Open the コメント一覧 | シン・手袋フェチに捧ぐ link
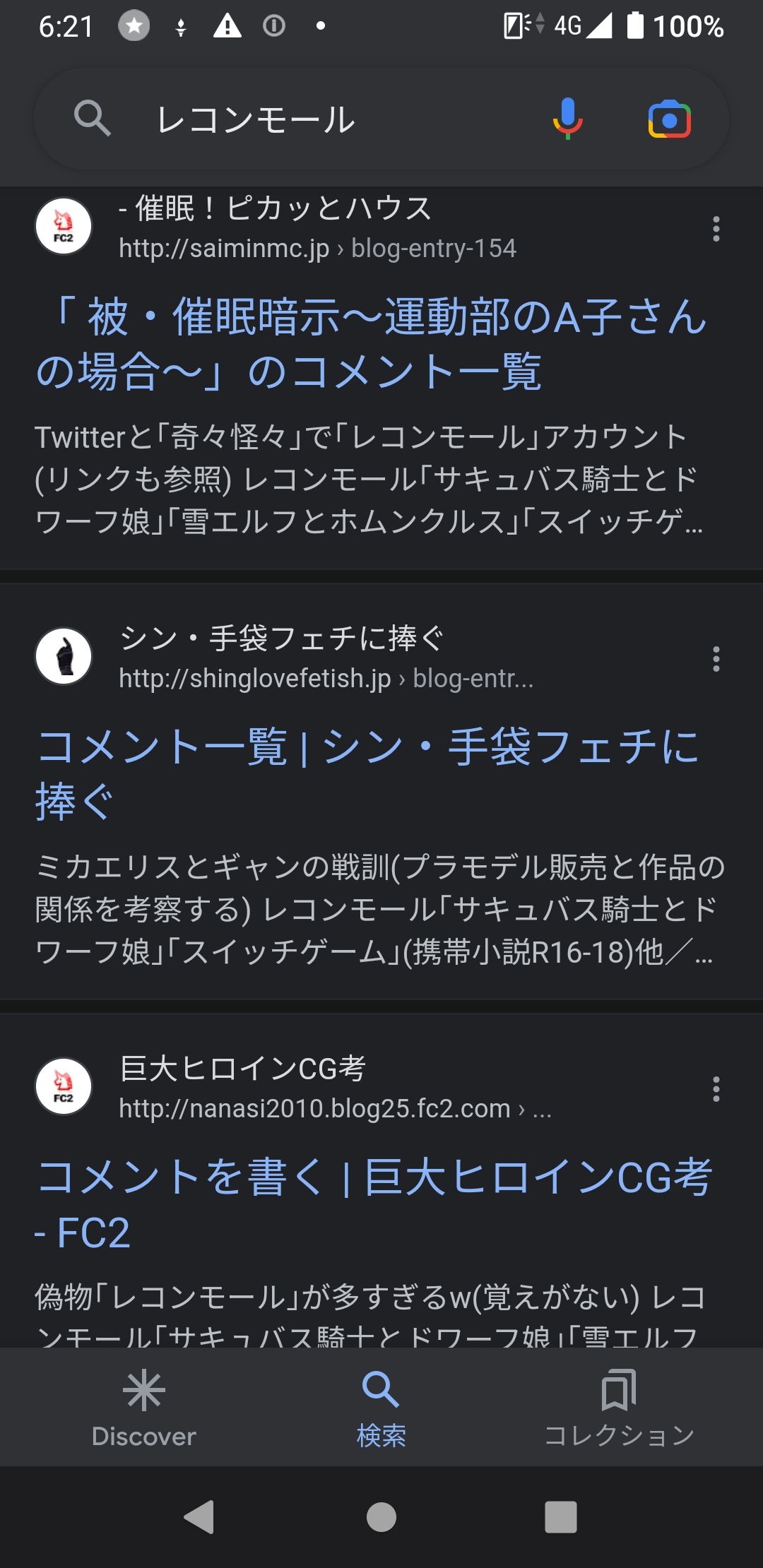This screenshot has width=763, height=1568. coord(367,774)
